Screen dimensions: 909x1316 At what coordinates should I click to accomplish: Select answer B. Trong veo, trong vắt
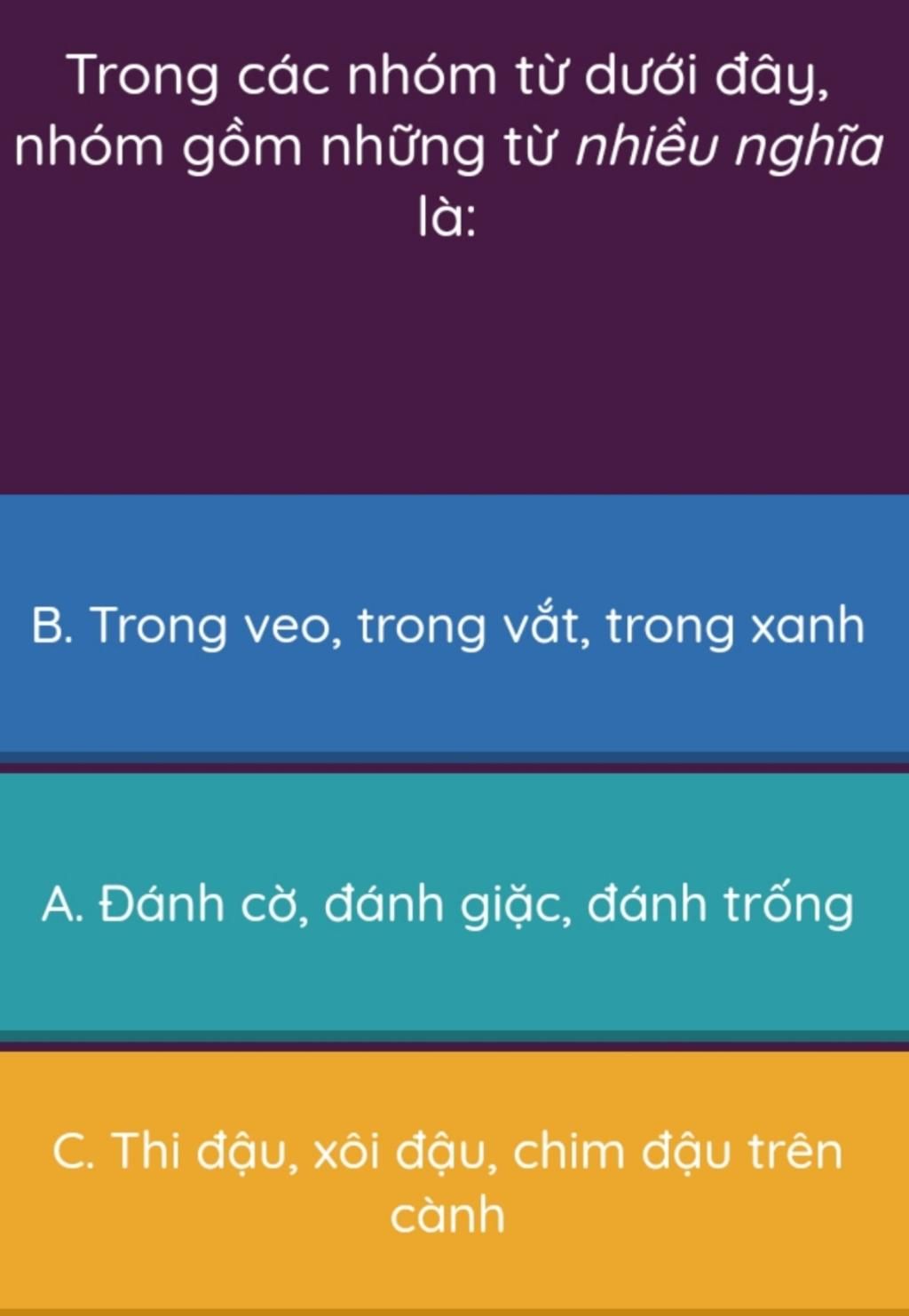pos(448,624)
